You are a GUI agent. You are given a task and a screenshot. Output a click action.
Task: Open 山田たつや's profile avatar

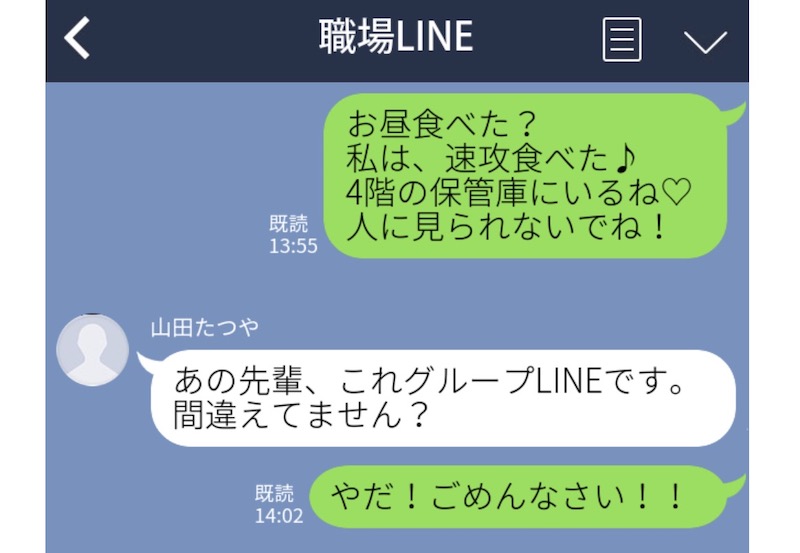click(x=92, y=349)
